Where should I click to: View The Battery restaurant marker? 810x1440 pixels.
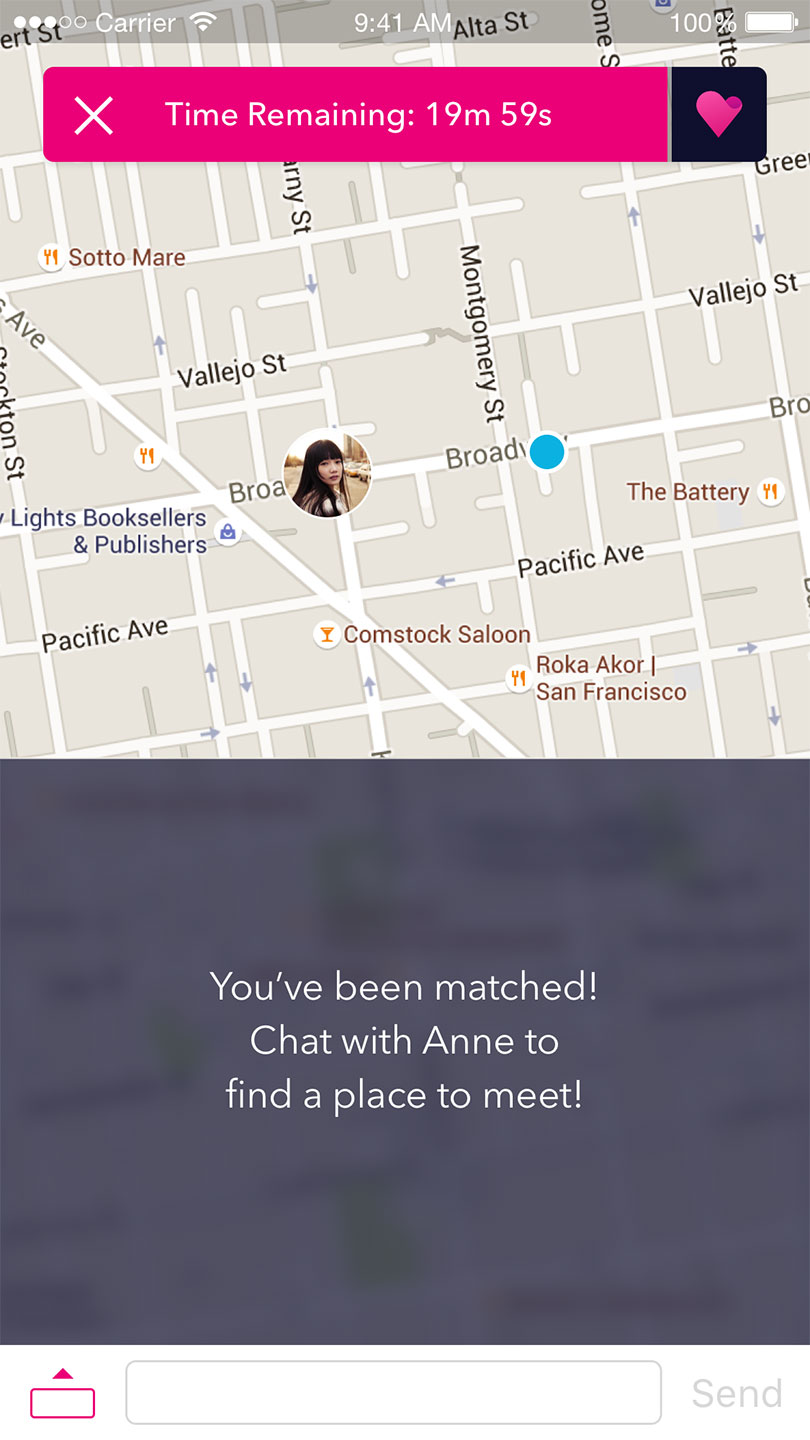pos(769,491)
